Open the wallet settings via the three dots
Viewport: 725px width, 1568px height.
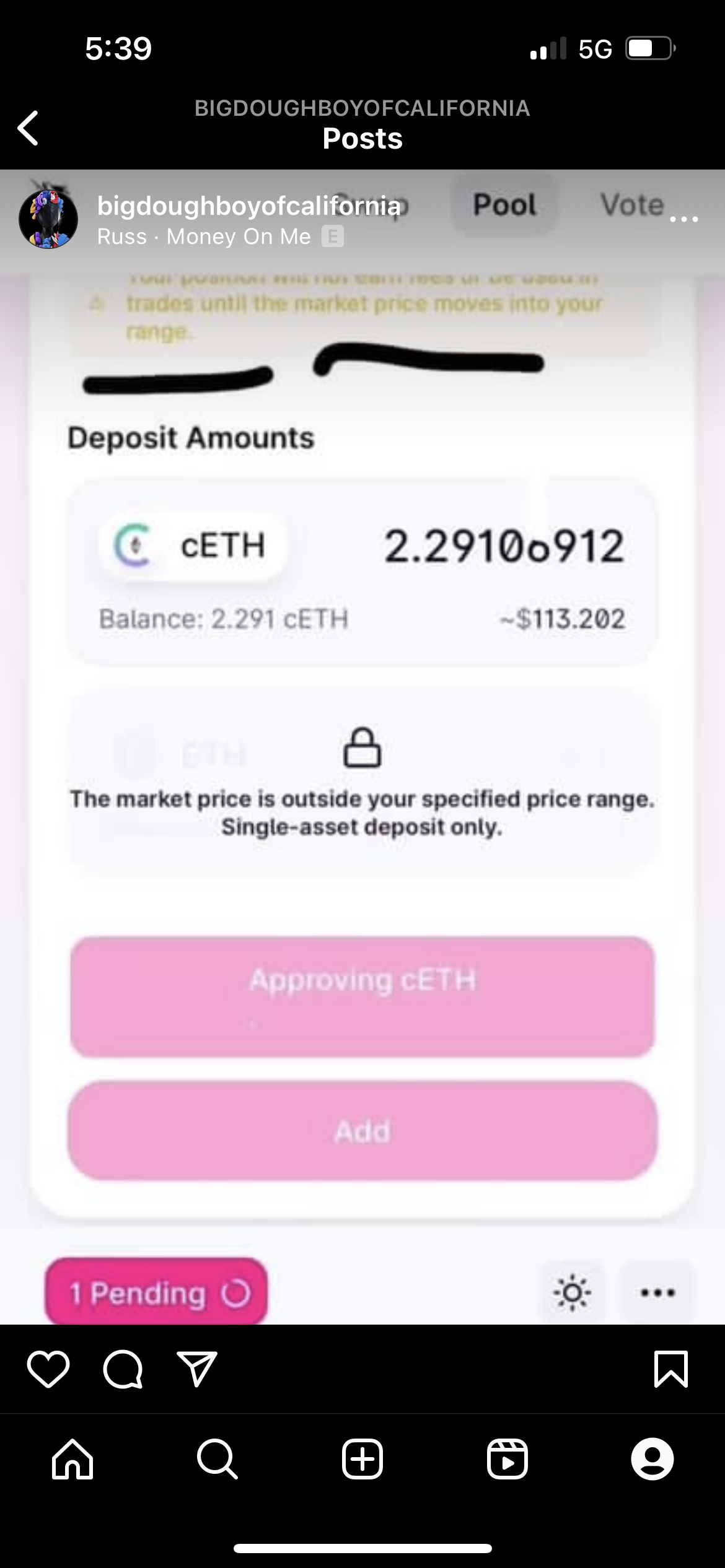click(658, 1292)
